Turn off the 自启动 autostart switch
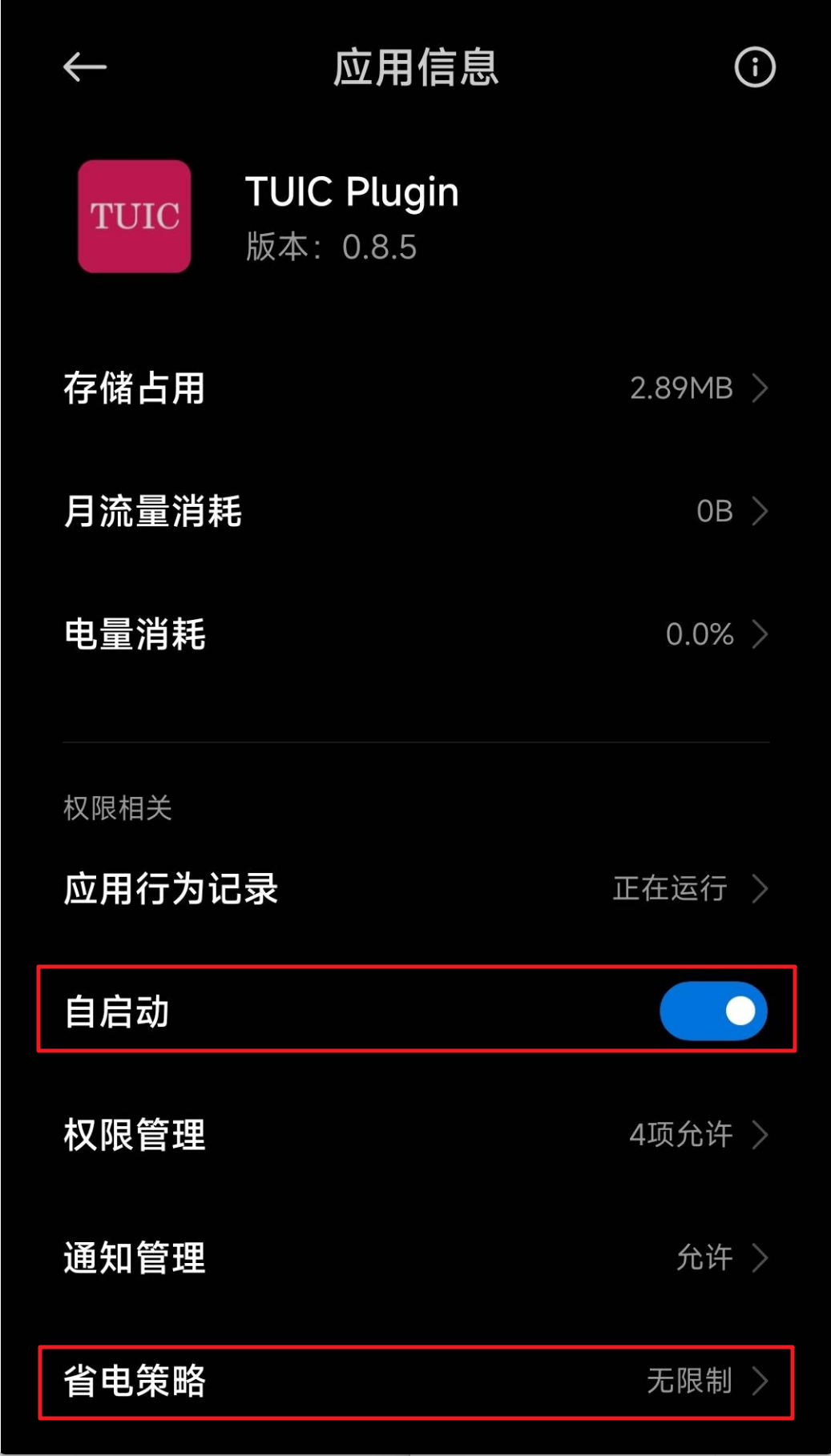Screen dimensions: 831x1456 pos(712,1011)
